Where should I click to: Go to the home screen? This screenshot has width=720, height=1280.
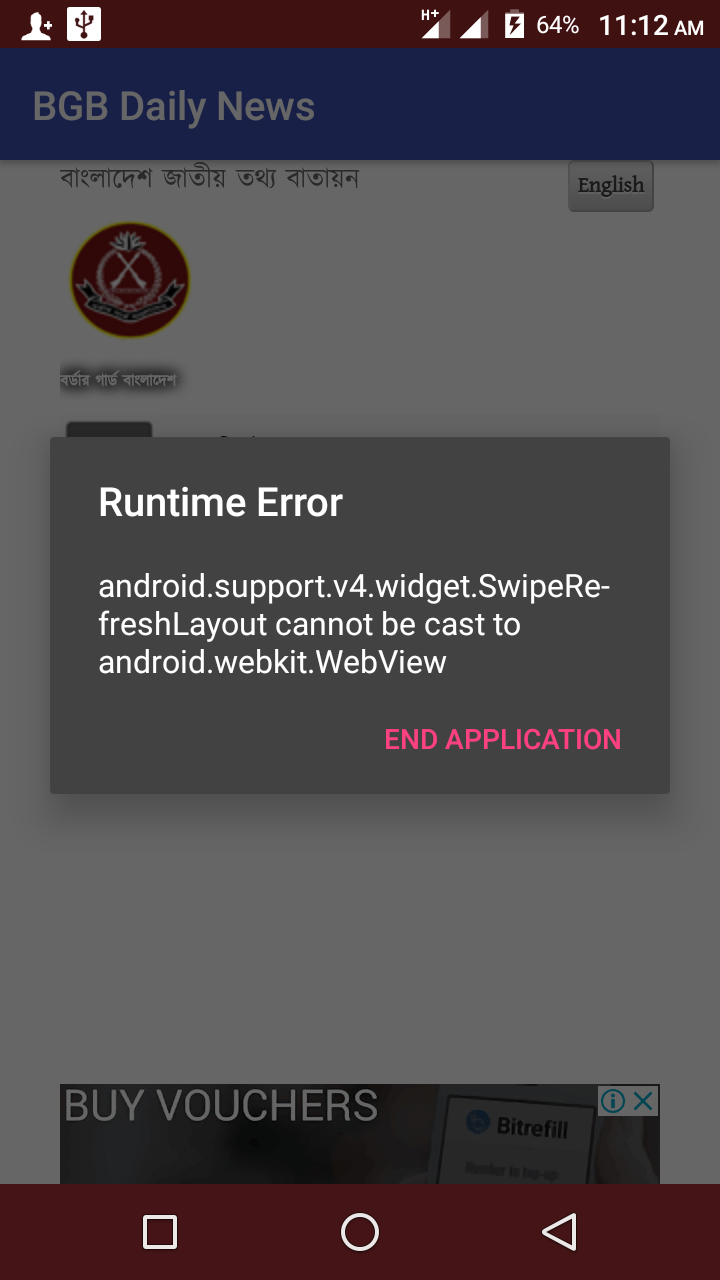coord(360,1232)
